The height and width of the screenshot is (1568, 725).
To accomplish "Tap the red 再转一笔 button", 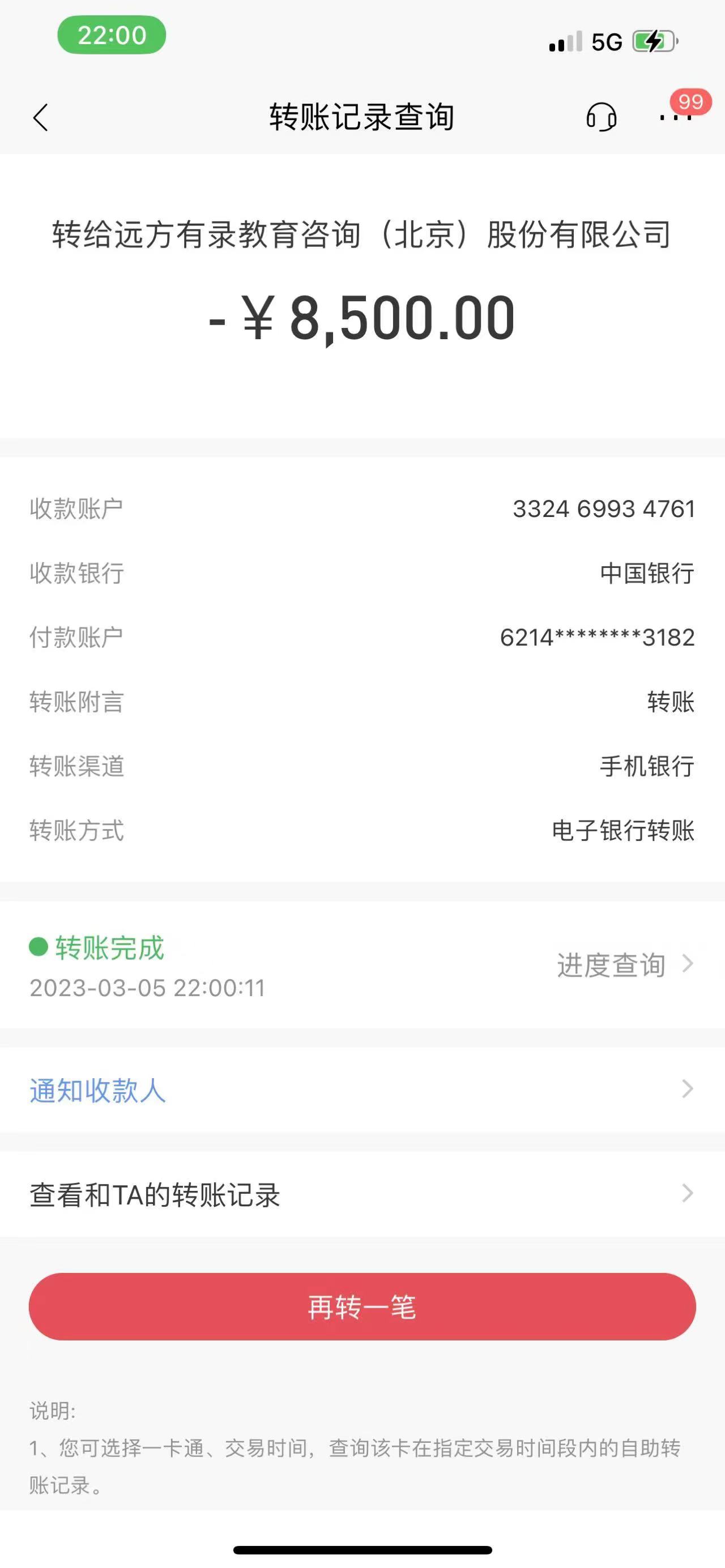I will [362, 1306].
